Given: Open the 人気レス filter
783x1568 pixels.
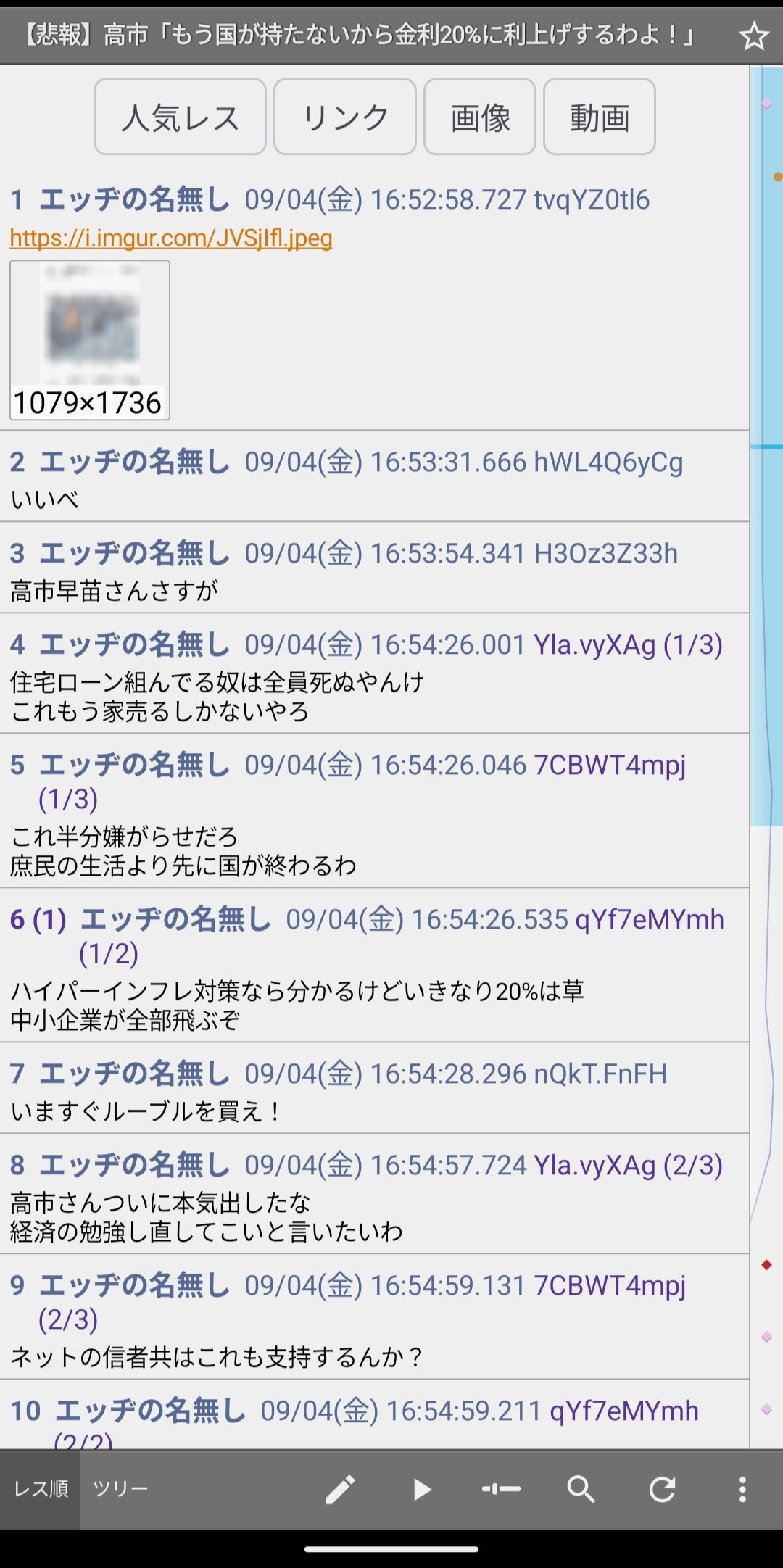Looking at the screenshot, I should pos(180,117).
